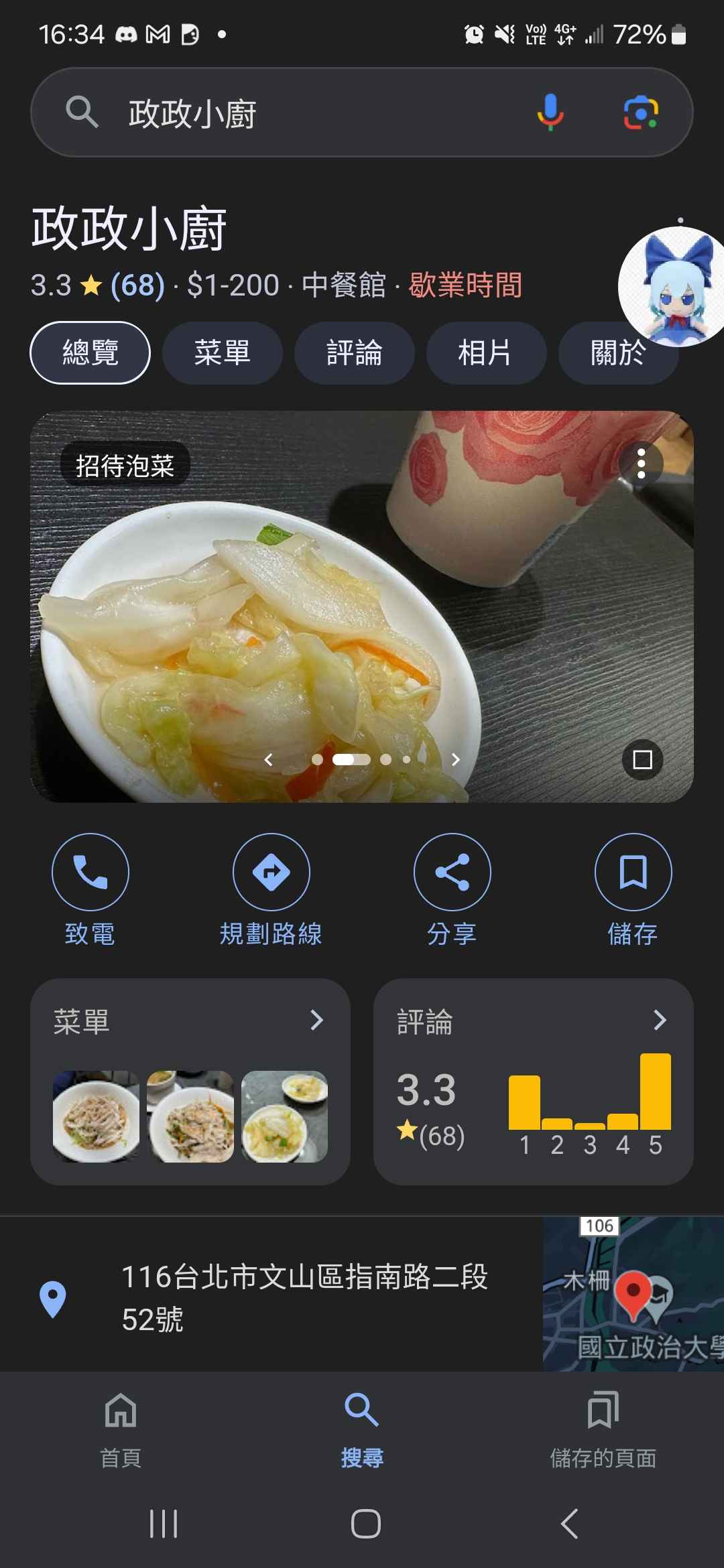Open the photo's three-dot overflow menu
Image resolution: width=724 pixels, height=1568 pixels.
coord(641,464)
